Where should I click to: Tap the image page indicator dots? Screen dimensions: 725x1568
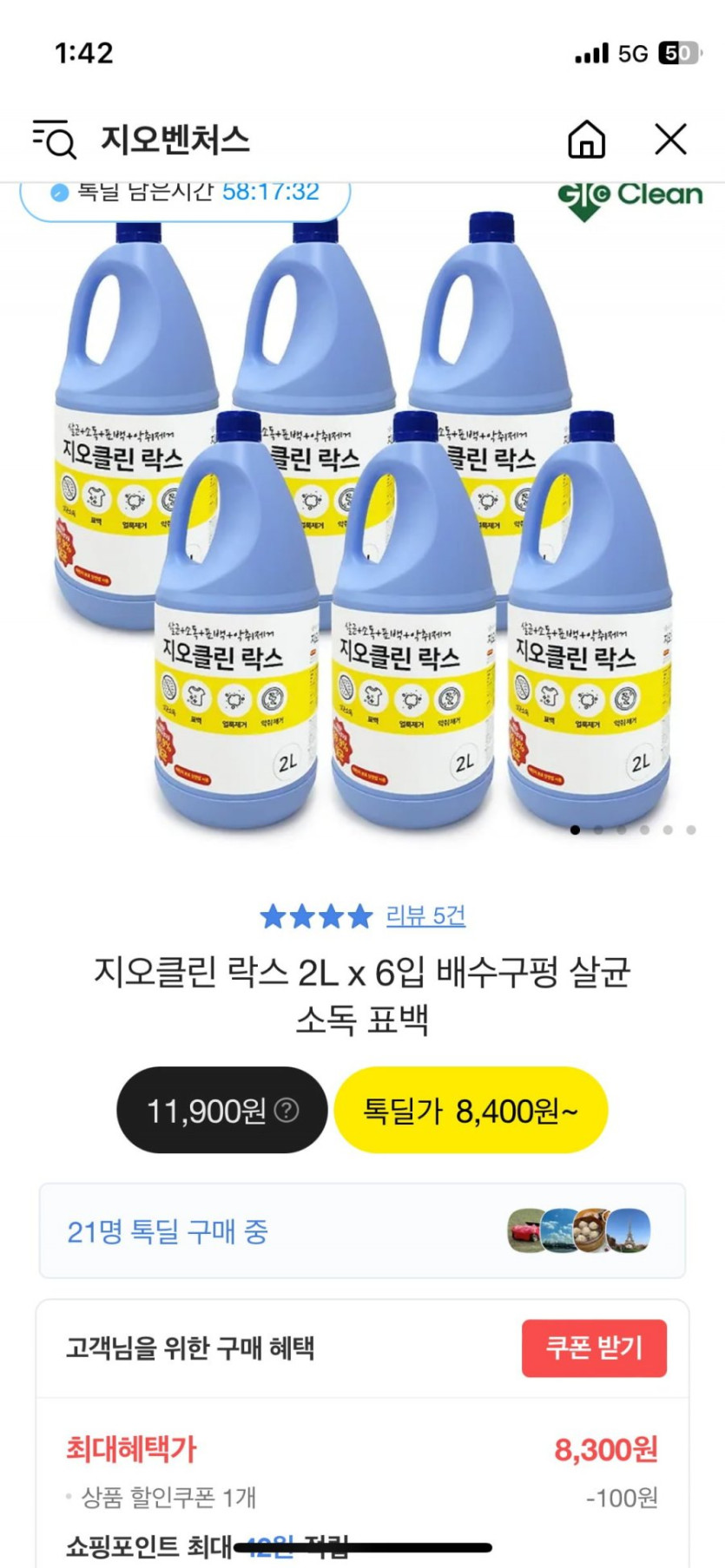632,830
